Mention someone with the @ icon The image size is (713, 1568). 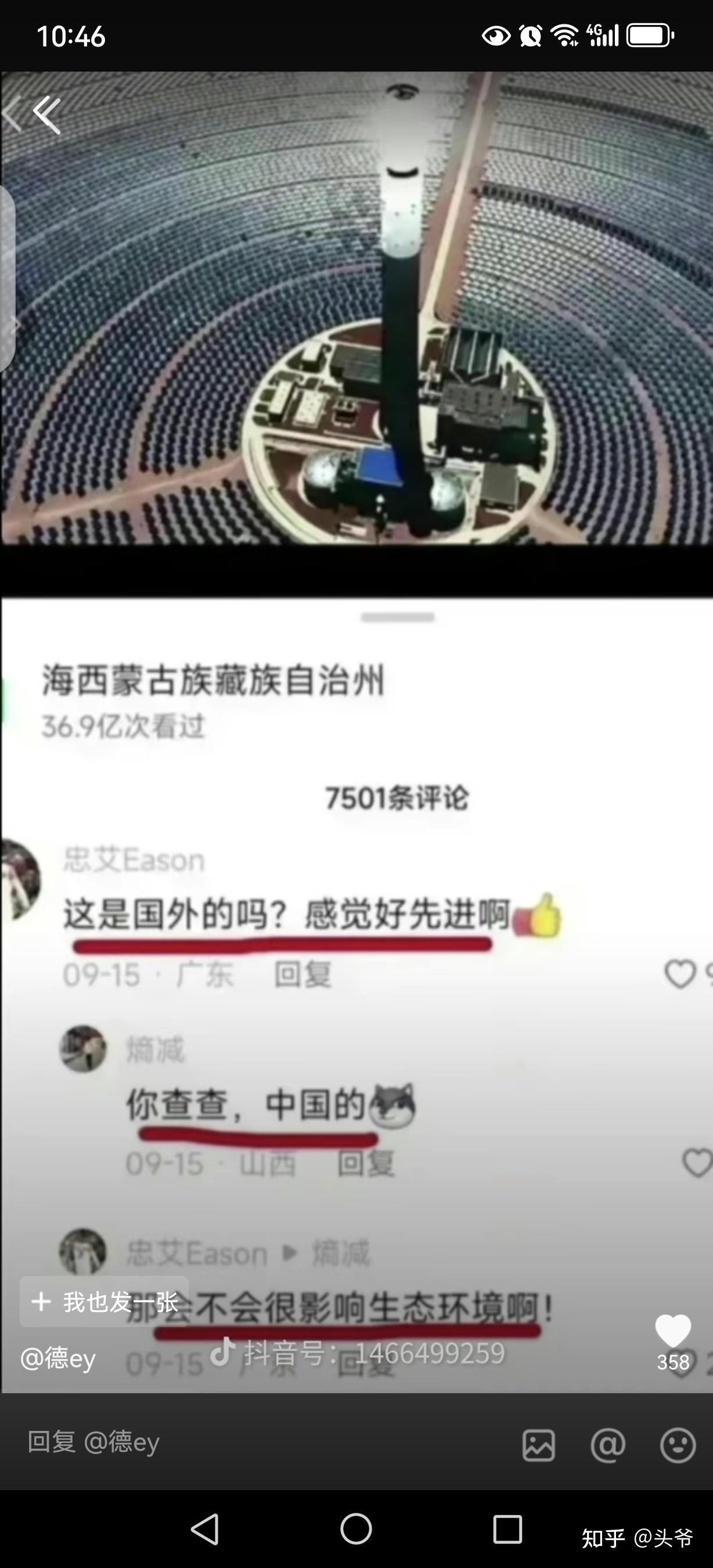tap(607, 1445)
